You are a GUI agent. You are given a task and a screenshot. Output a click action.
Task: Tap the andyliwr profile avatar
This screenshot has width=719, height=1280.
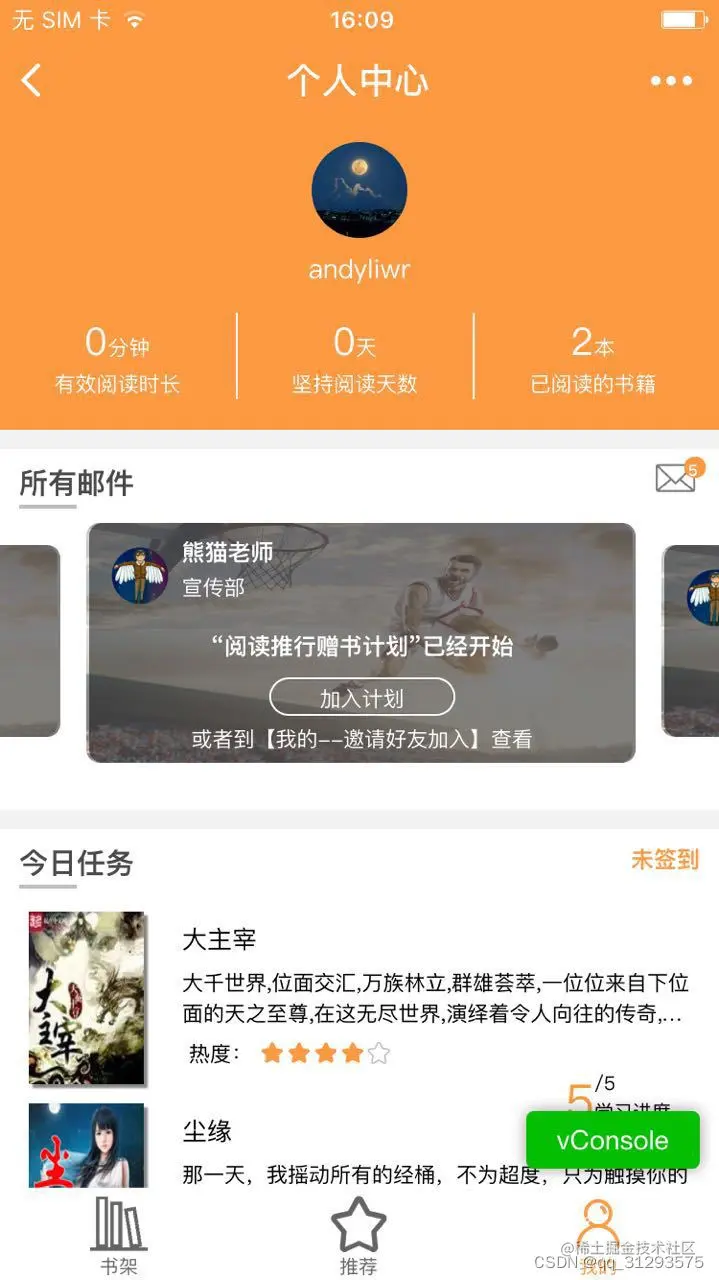[x=359, y=190]
